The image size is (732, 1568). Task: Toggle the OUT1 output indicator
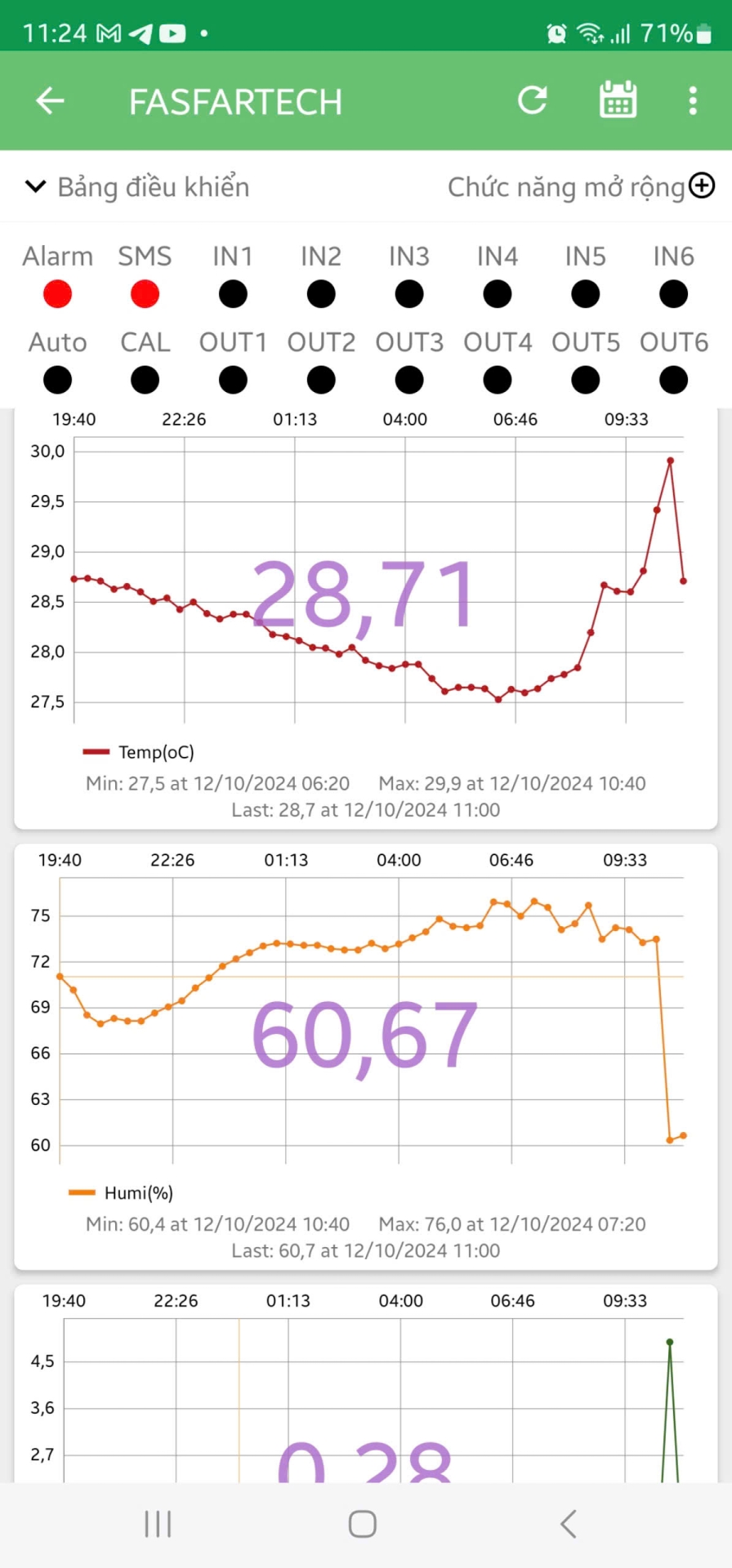[233, 380]
